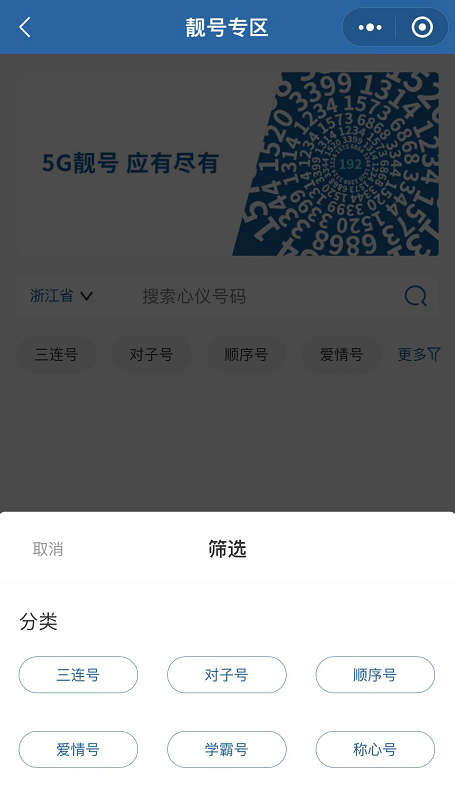Choose the 称心号 category chip
The image size is (455, 796).
pyautogui.click(x=375, y=749)
